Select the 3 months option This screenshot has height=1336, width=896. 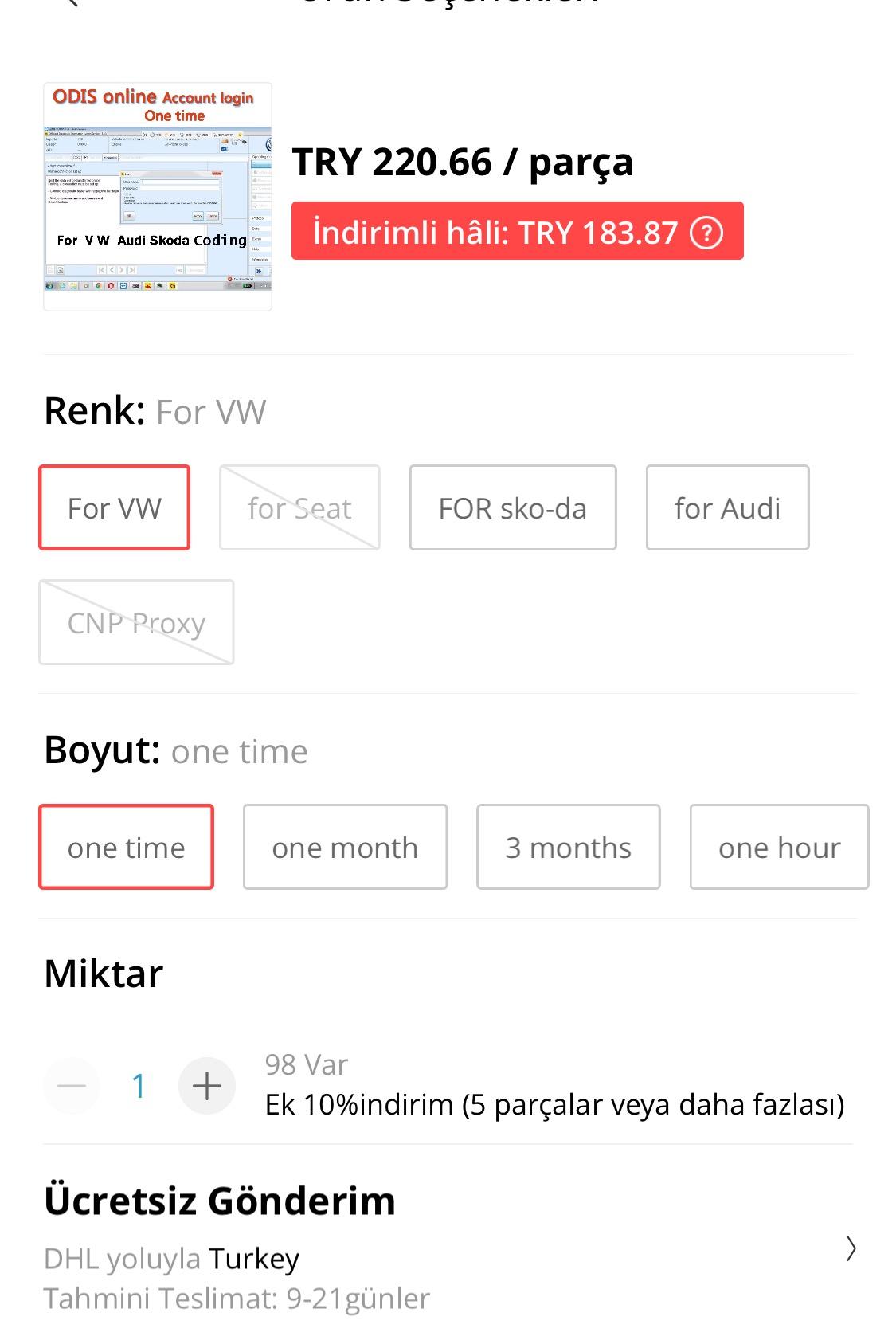[x=568, y=848]
